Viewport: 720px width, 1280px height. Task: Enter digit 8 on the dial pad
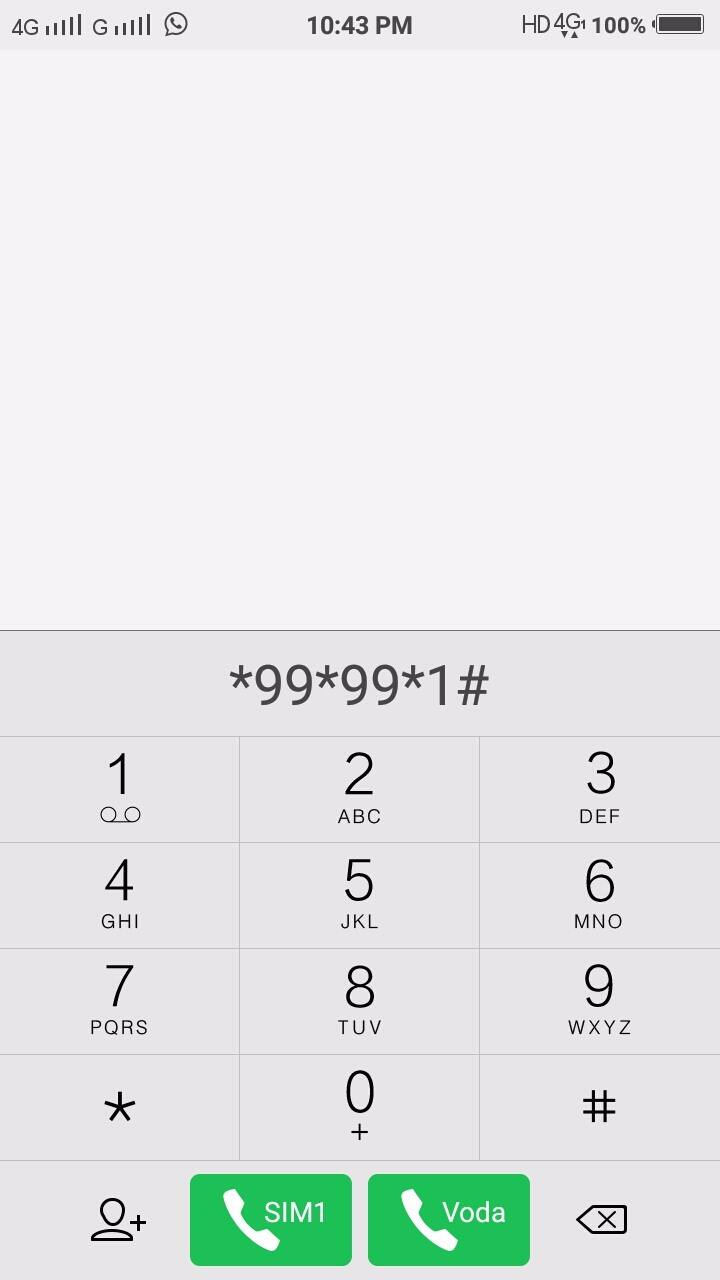pyautogui.click(x=360, y=1001)
